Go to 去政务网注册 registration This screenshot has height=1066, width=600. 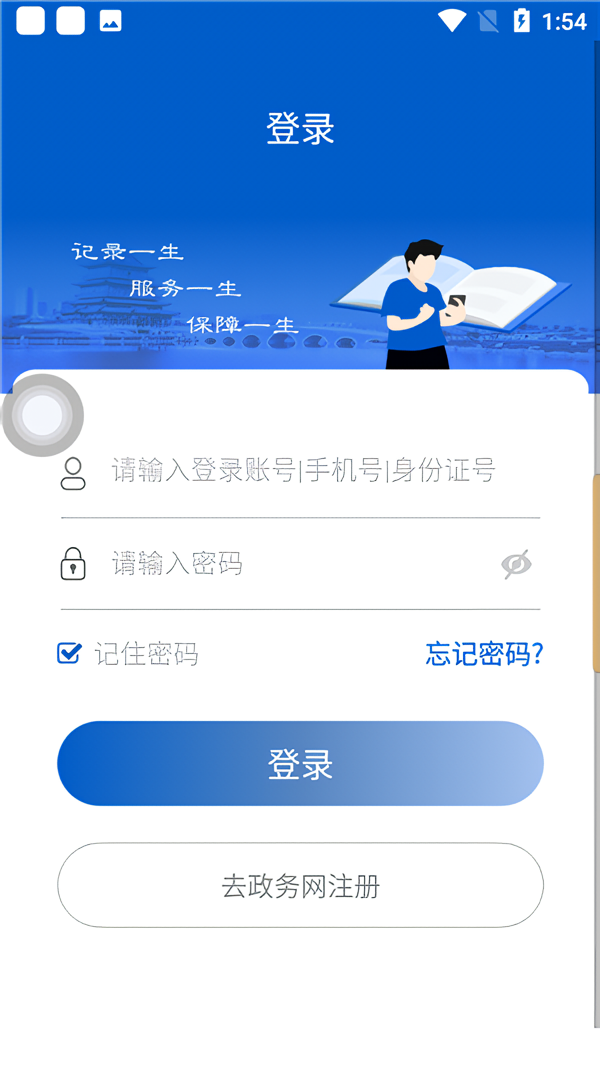[x=300, y=886]
